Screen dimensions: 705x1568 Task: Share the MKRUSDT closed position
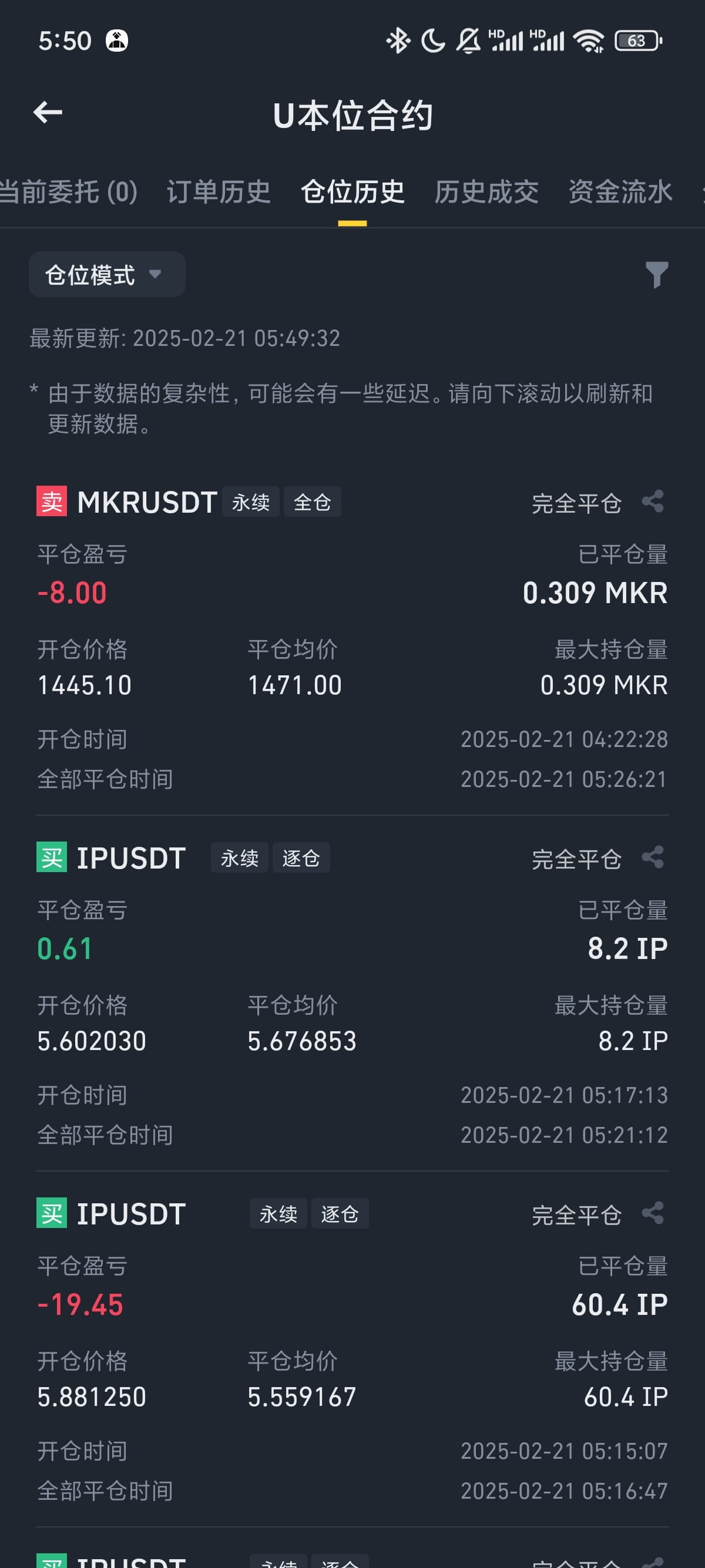pos(653,502)
